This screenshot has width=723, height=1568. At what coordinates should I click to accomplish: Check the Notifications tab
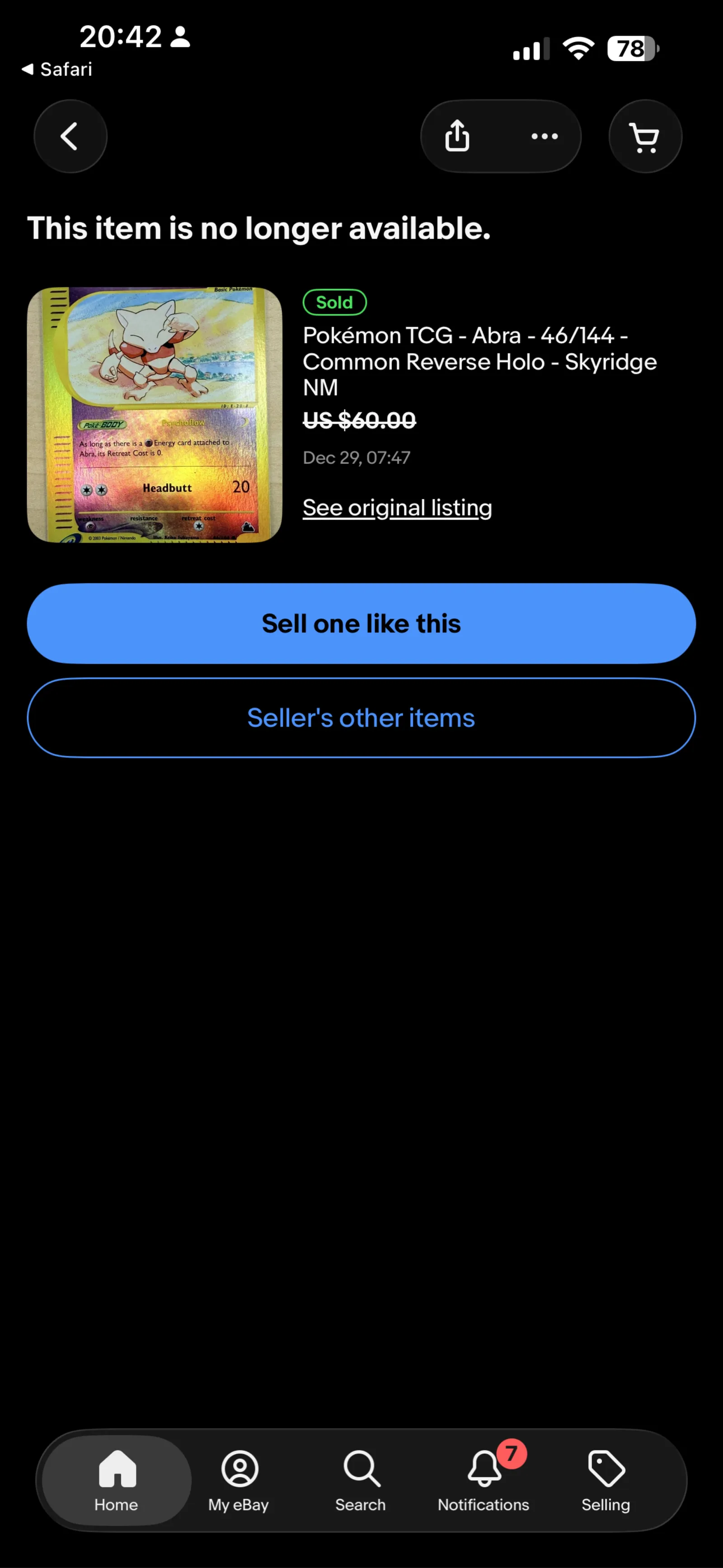click(484, 1480)
